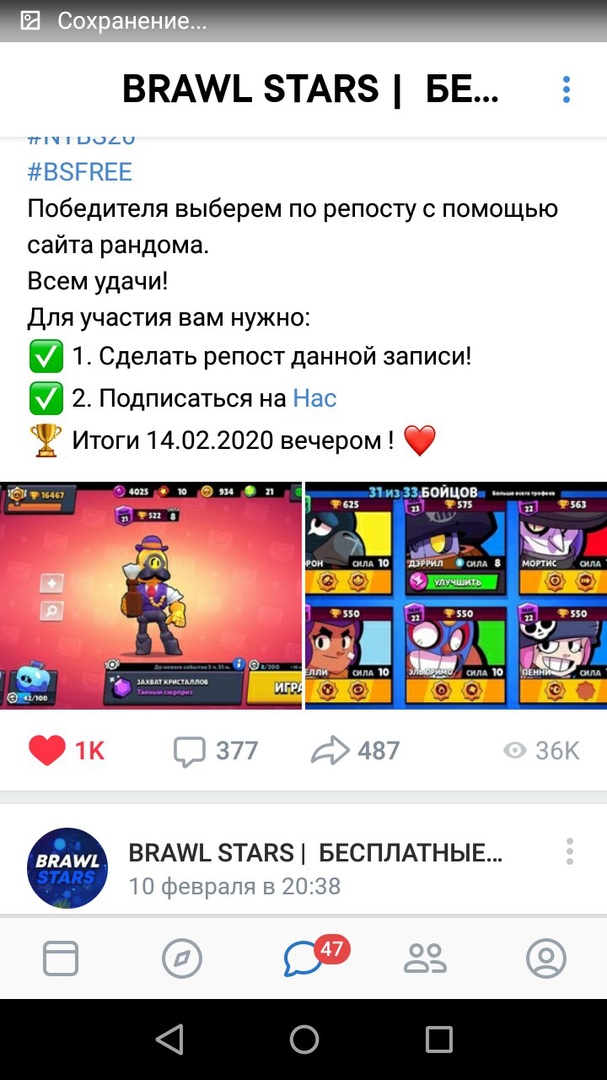Go back with the system back button

pos(170,1040)
